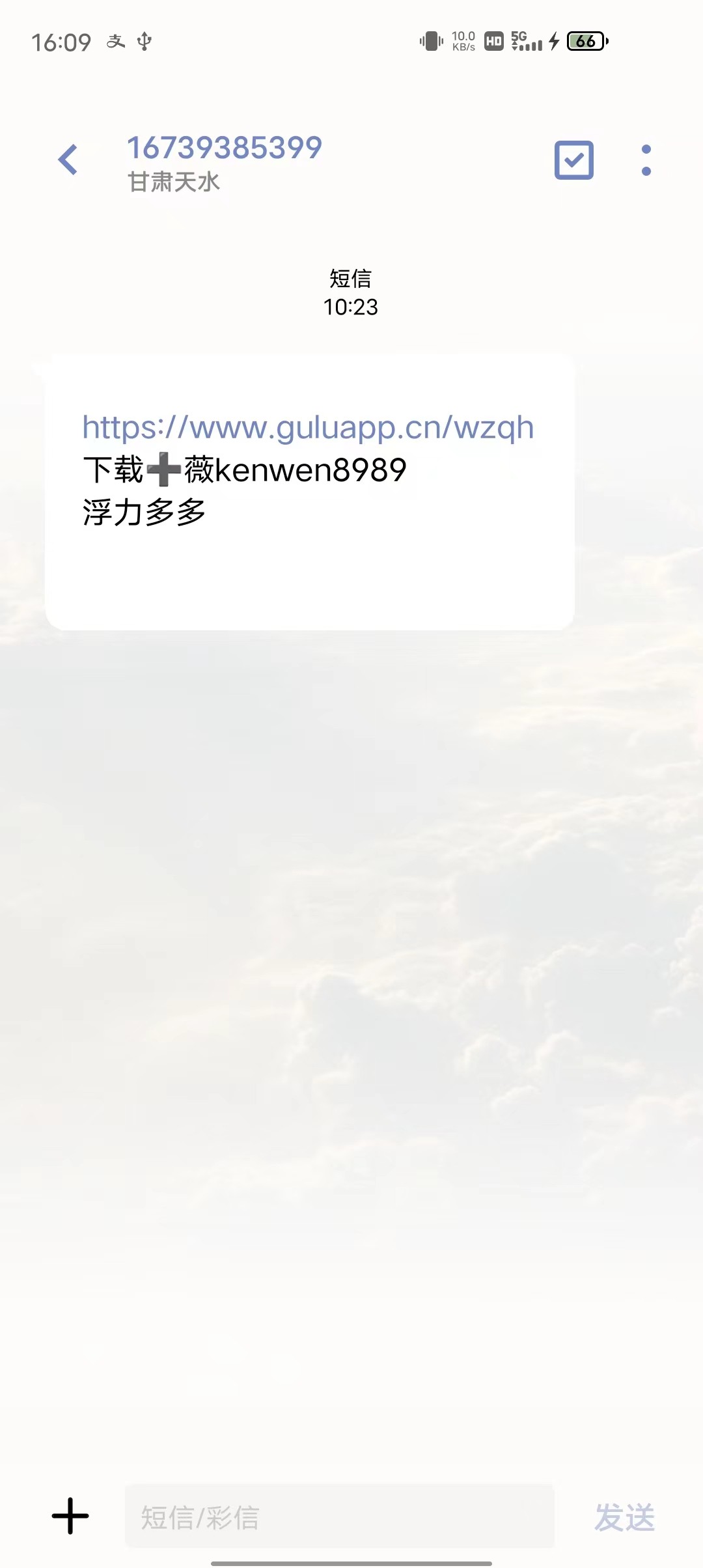
Task: Tap the plus attachment button
Action: tap(70, 1516)
